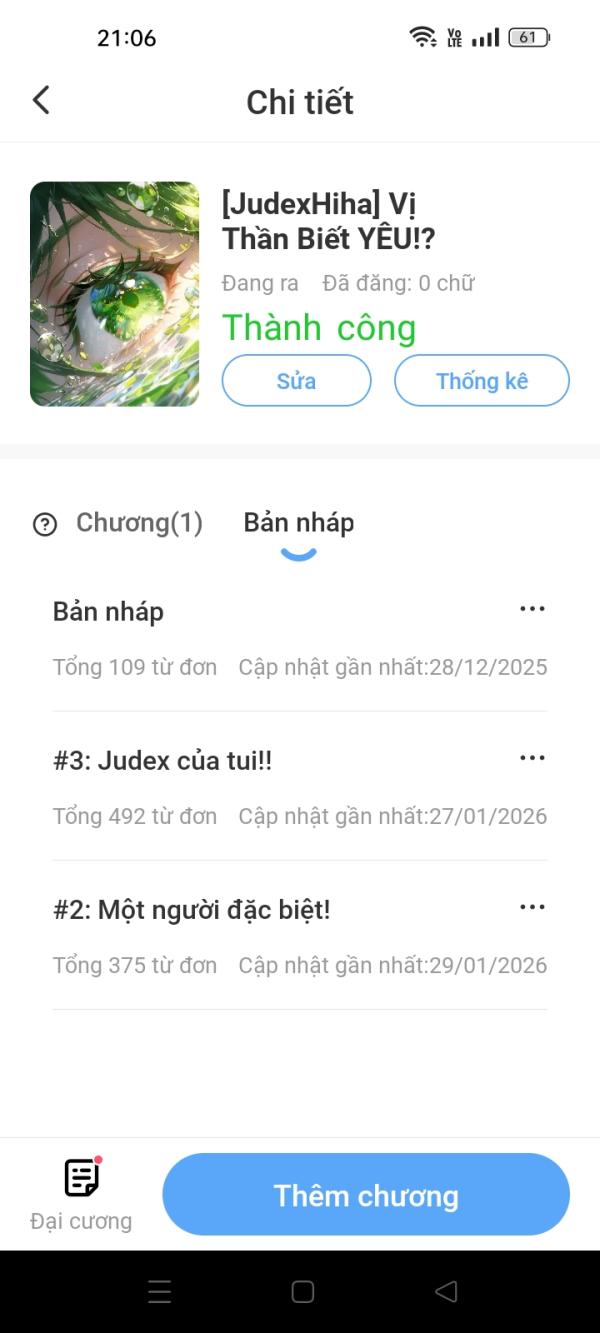This screenshot has height=1333, width=600.
Task: Select the Bản nháp tab
Action: (298, 523)
